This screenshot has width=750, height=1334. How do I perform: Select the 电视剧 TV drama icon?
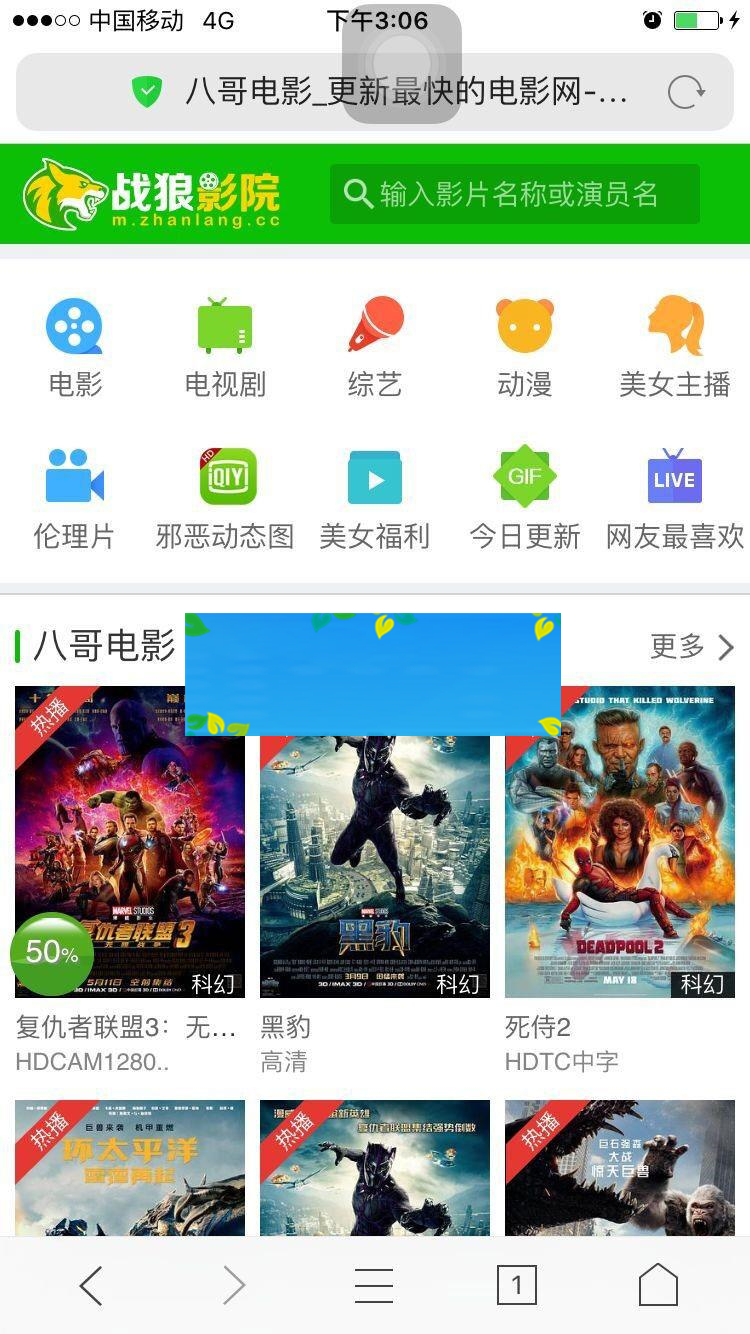(224, 327)
